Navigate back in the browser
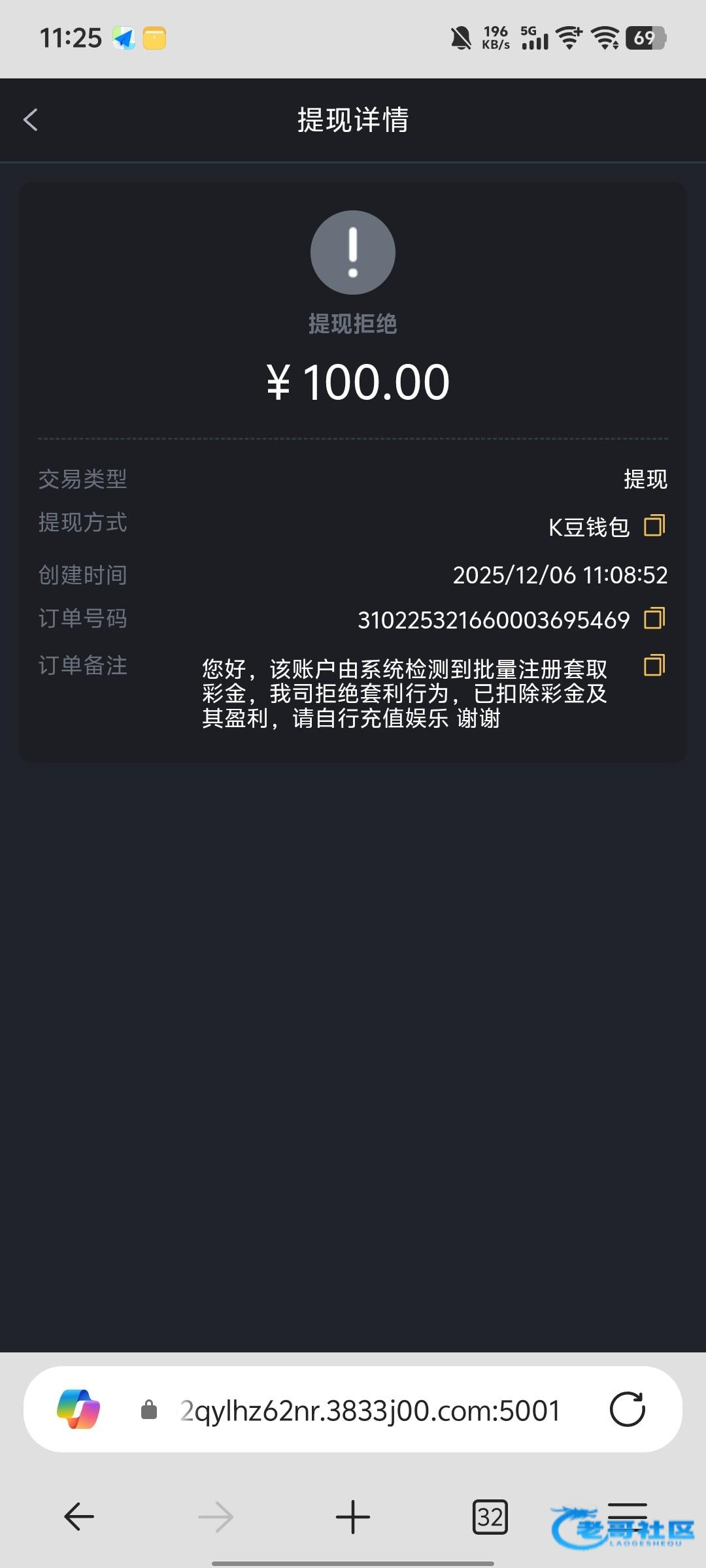This screenshot has width=706, height=1568. [79, 1516]
